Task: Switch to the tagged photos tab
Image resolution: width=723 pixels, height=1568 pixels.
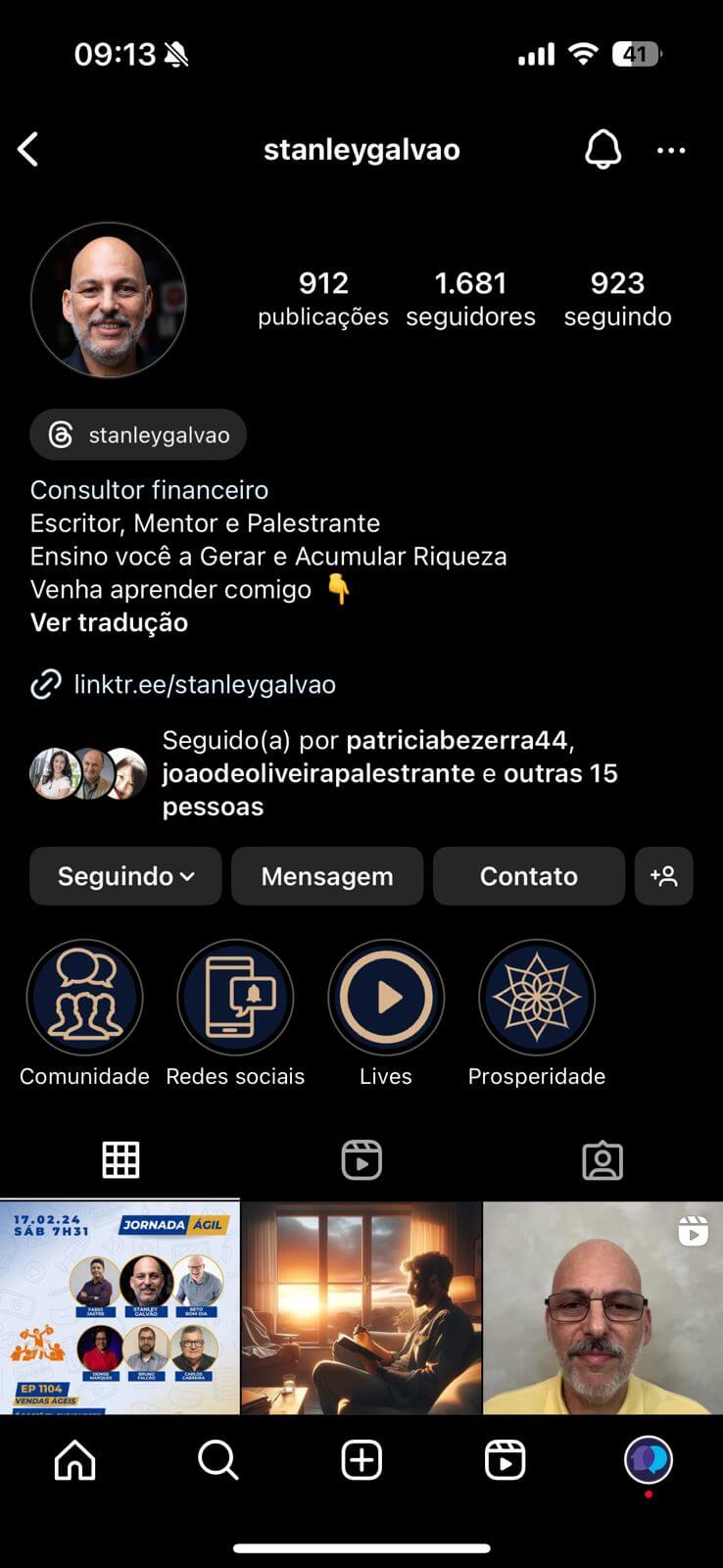Action: 602,1160
